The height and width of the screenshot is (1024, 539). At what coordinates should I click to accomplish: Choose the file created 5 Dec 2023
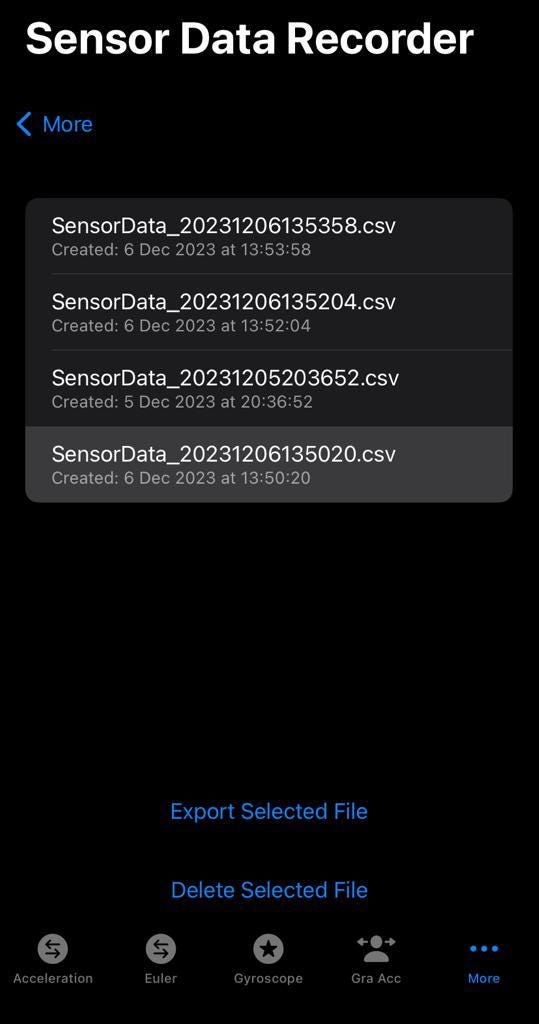[x=269, y=389]
